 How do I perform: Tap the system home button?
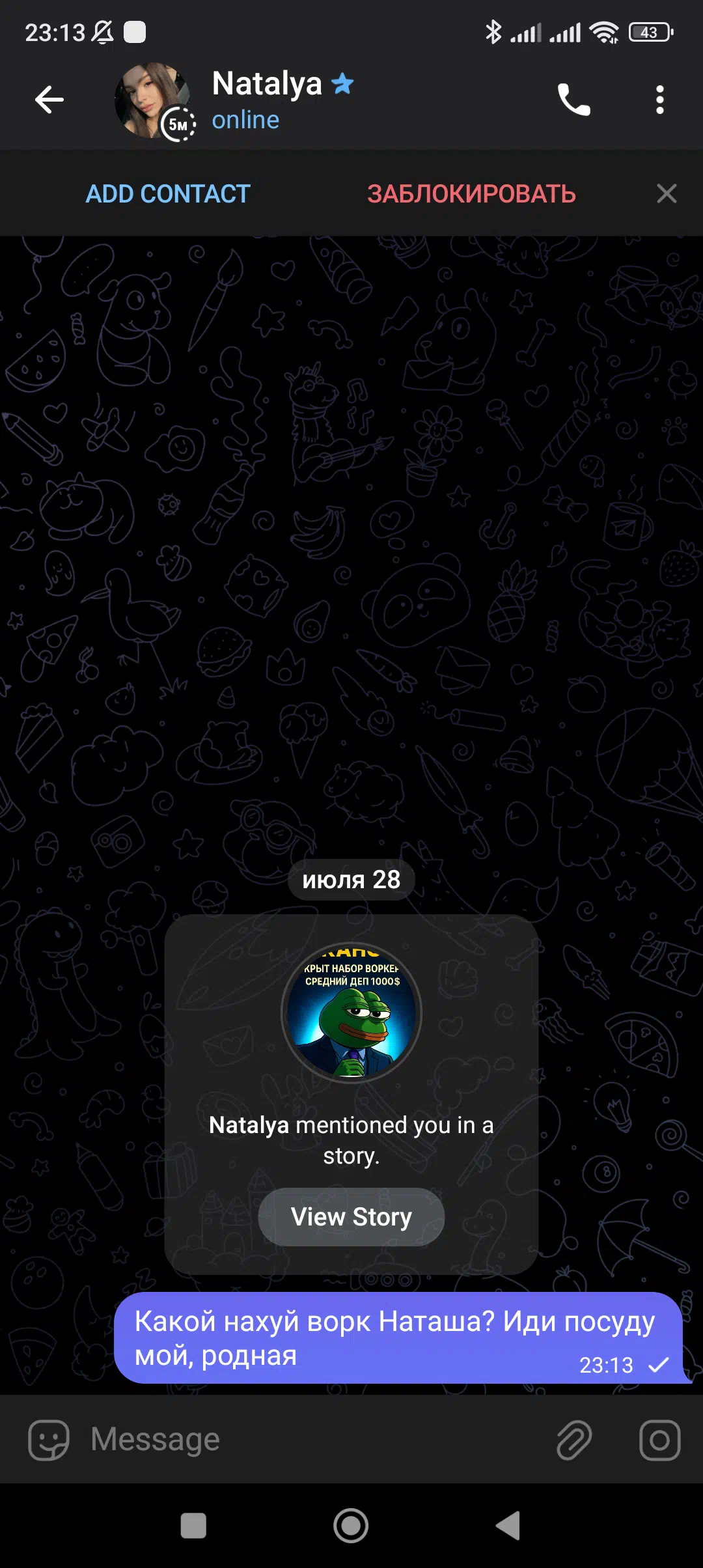tap(351, 1525)
